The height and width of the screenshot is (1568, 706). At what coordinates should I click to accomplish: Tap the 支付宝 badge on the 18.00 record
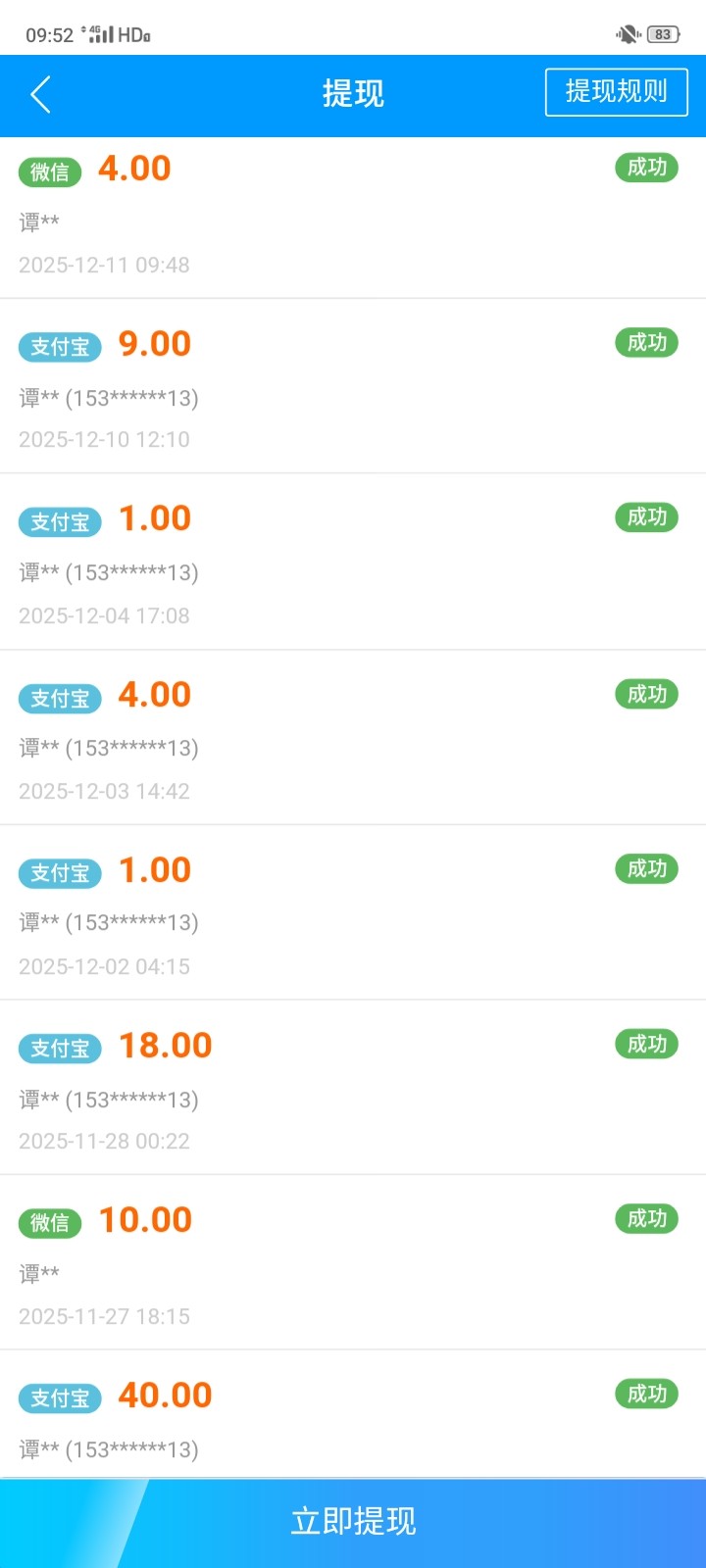tap(60, 1048)
